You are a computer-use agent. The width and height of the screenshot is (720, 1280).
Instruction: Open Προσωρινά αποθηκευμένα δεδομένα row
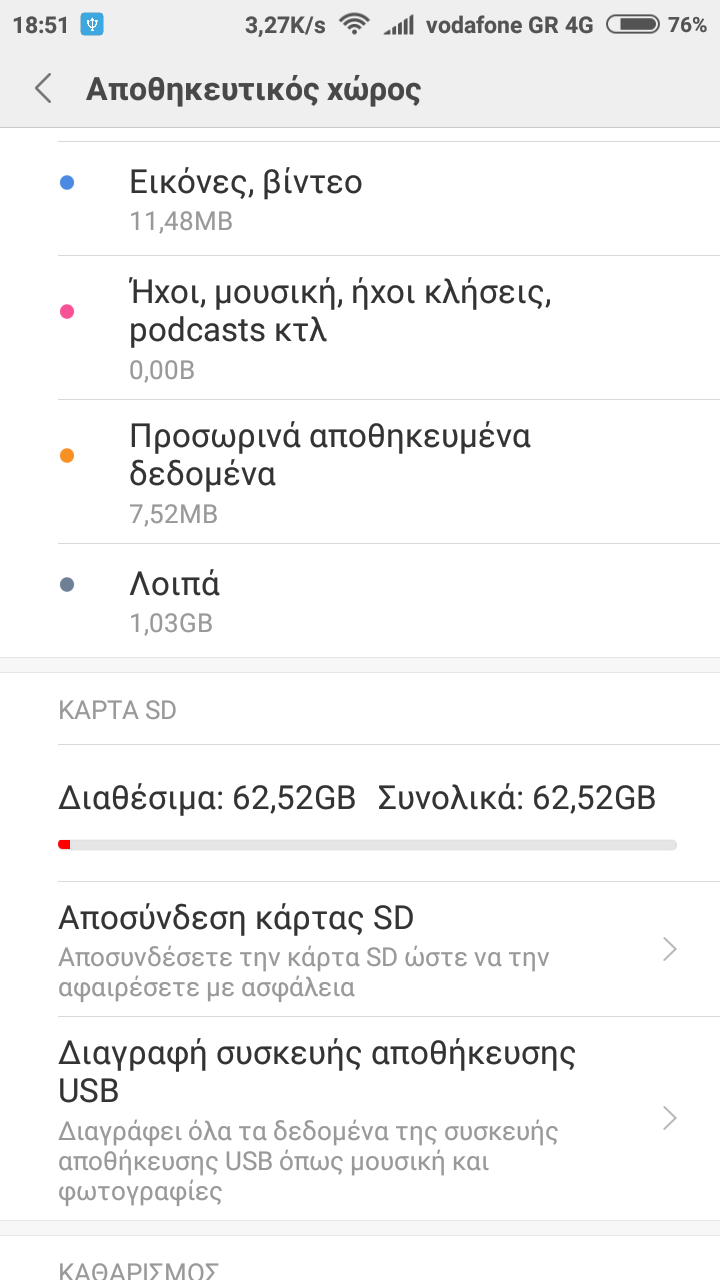[x=360, y=472]
